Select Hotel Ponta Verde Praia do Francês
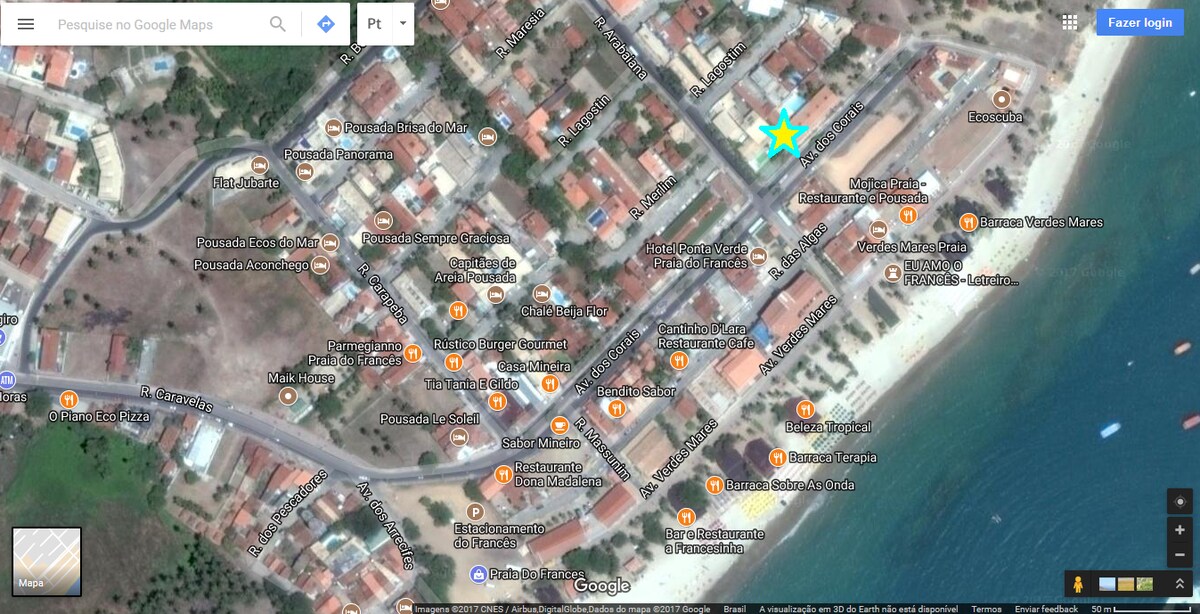The image size is (1200, 614). point(758,256)
